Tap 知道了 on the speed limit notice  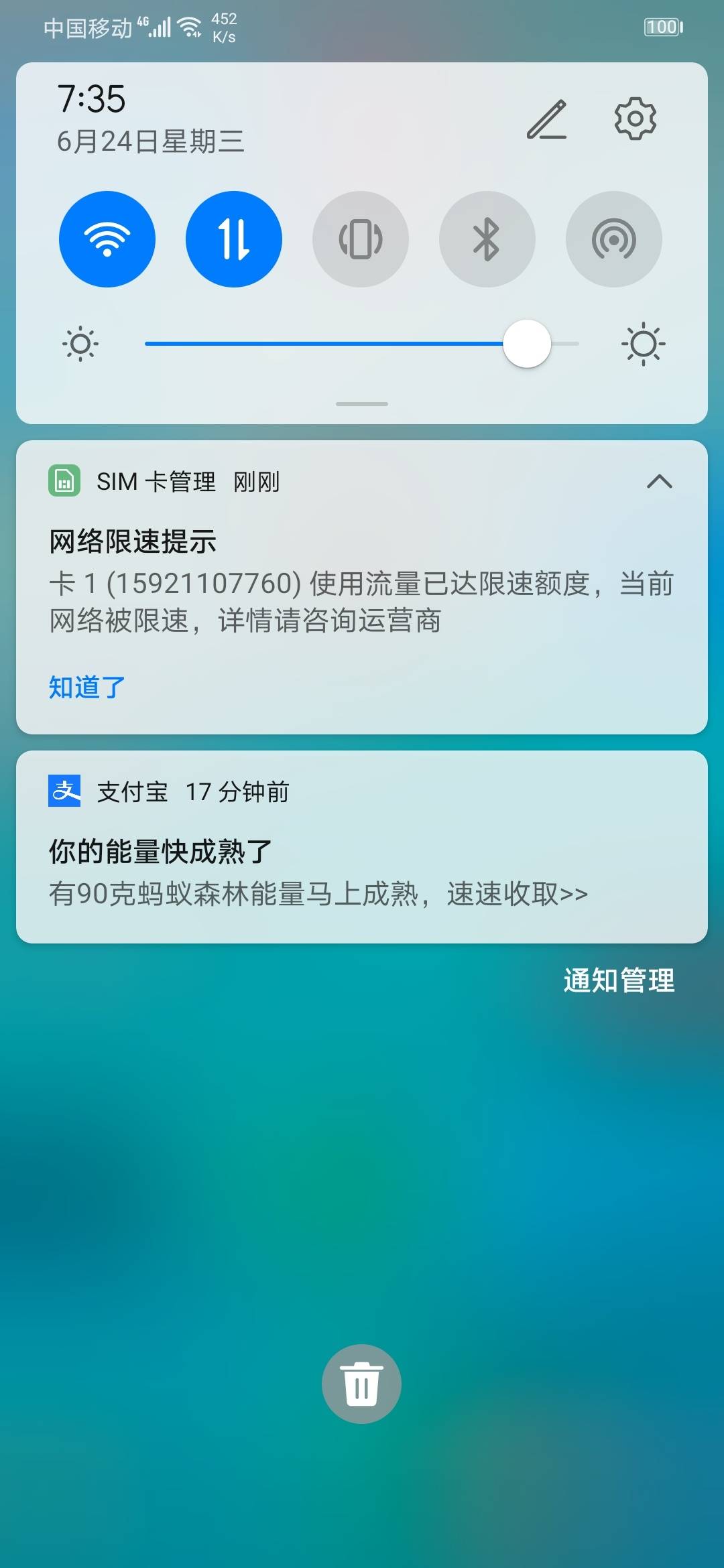[x=87, y=688]
